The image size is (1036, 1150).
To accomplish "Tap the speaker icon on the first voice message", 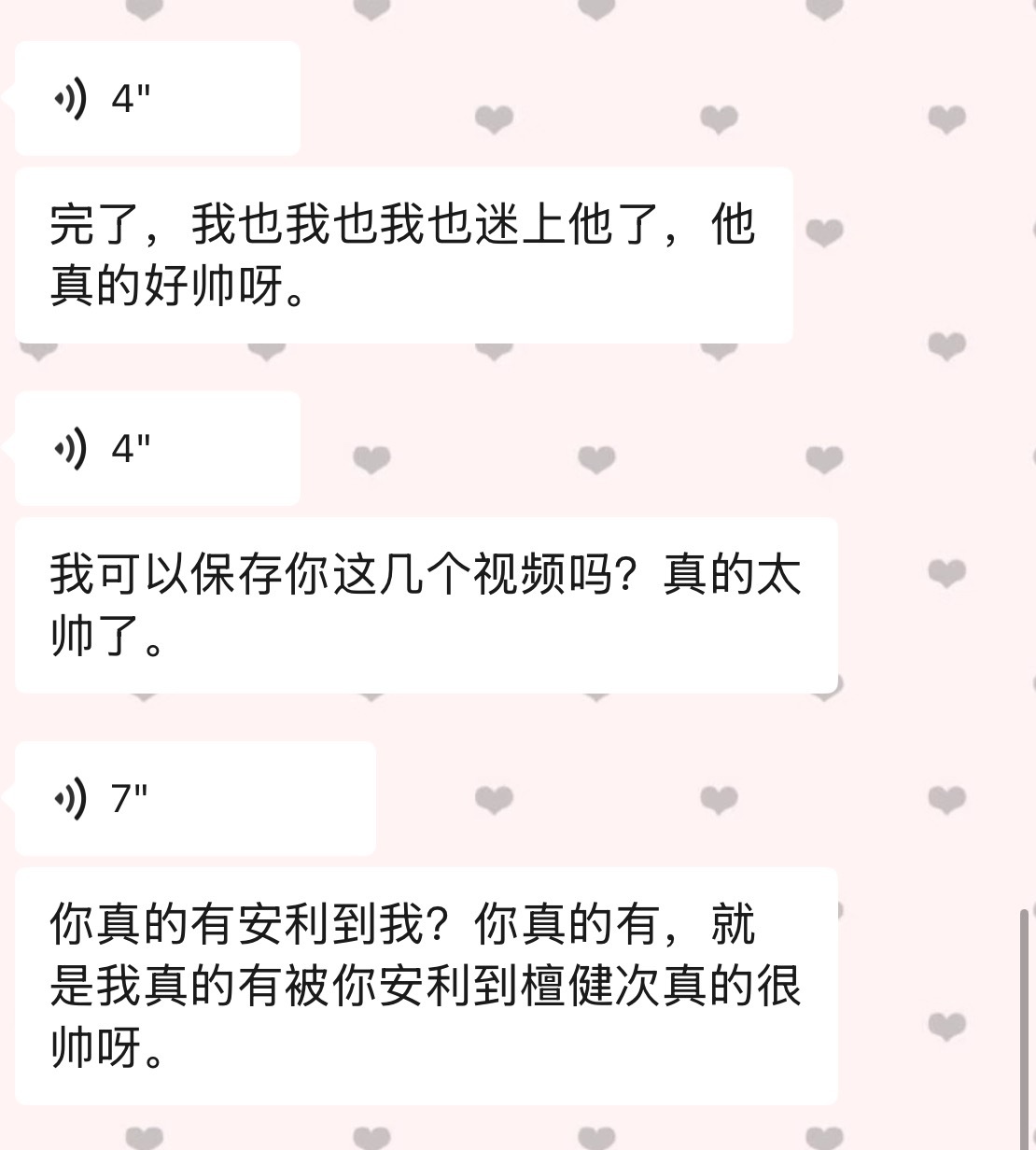I will [x=70, y=97].
